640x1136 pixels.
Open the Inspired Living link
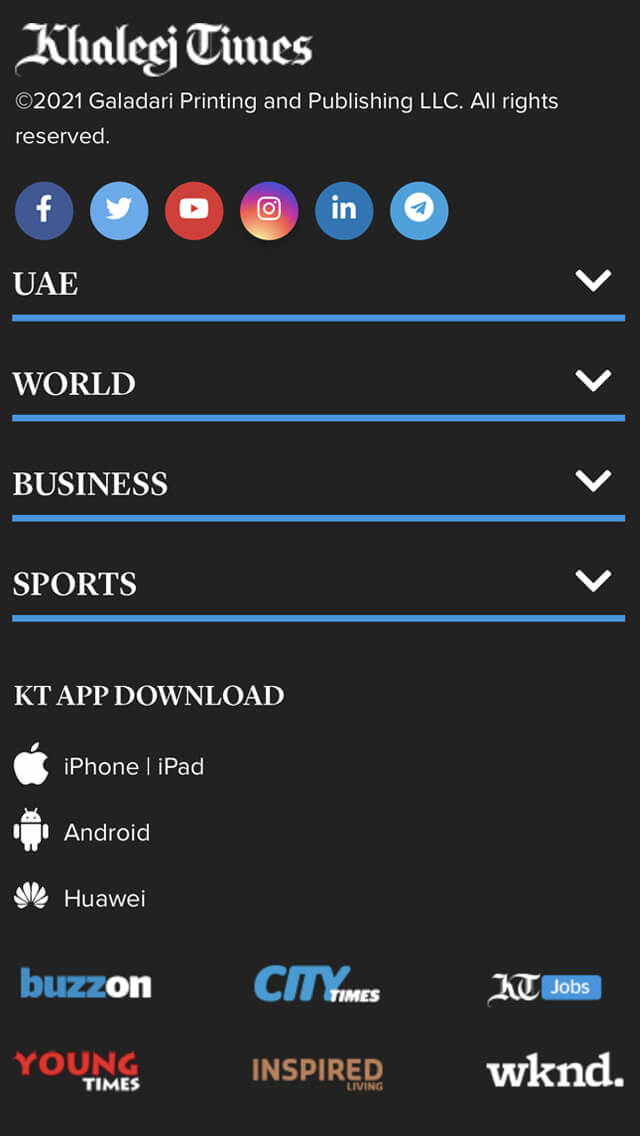[x=317, y=1073]
